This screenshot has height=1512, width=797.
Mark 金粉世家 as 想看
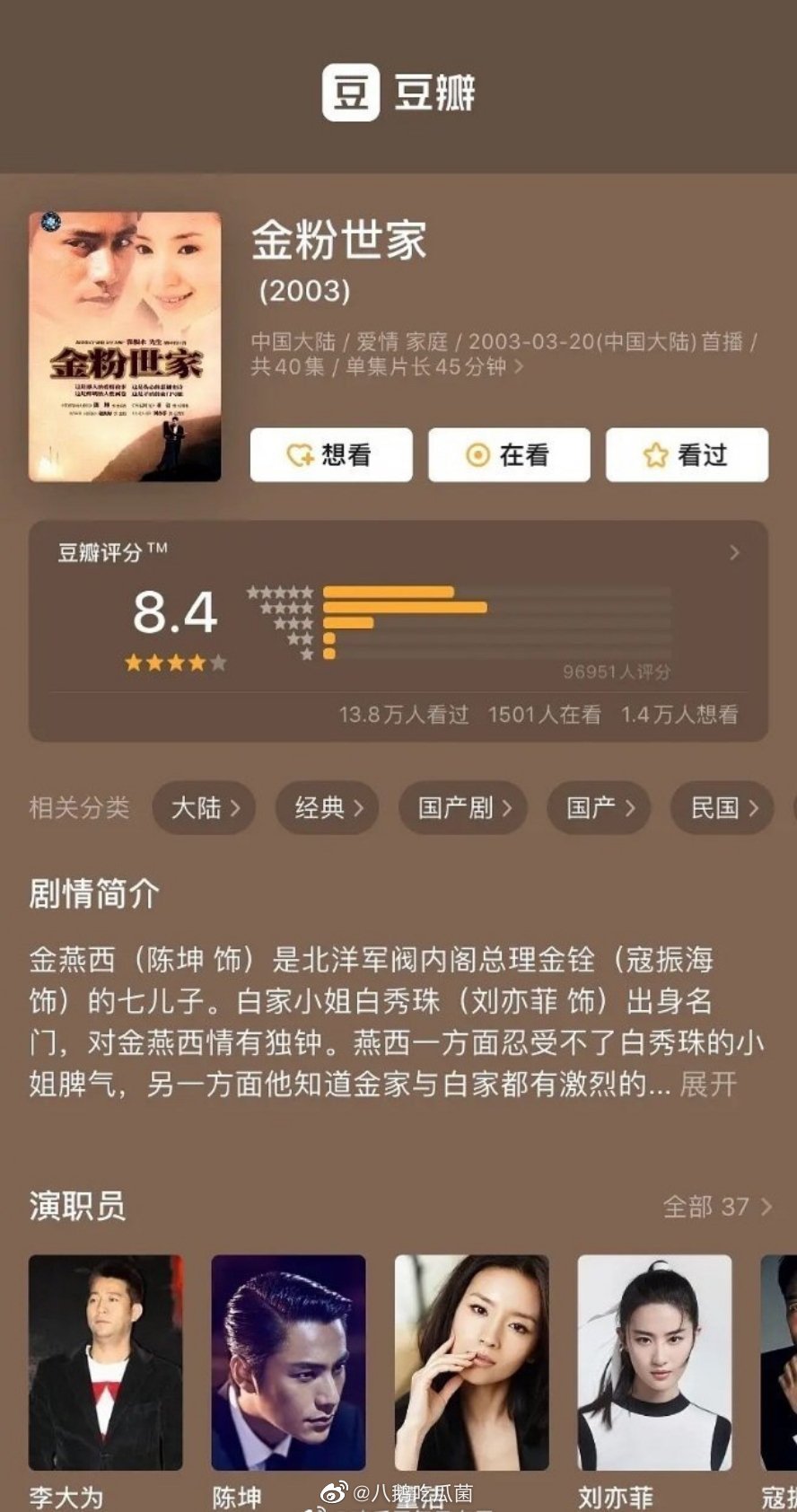coord(330,455)
